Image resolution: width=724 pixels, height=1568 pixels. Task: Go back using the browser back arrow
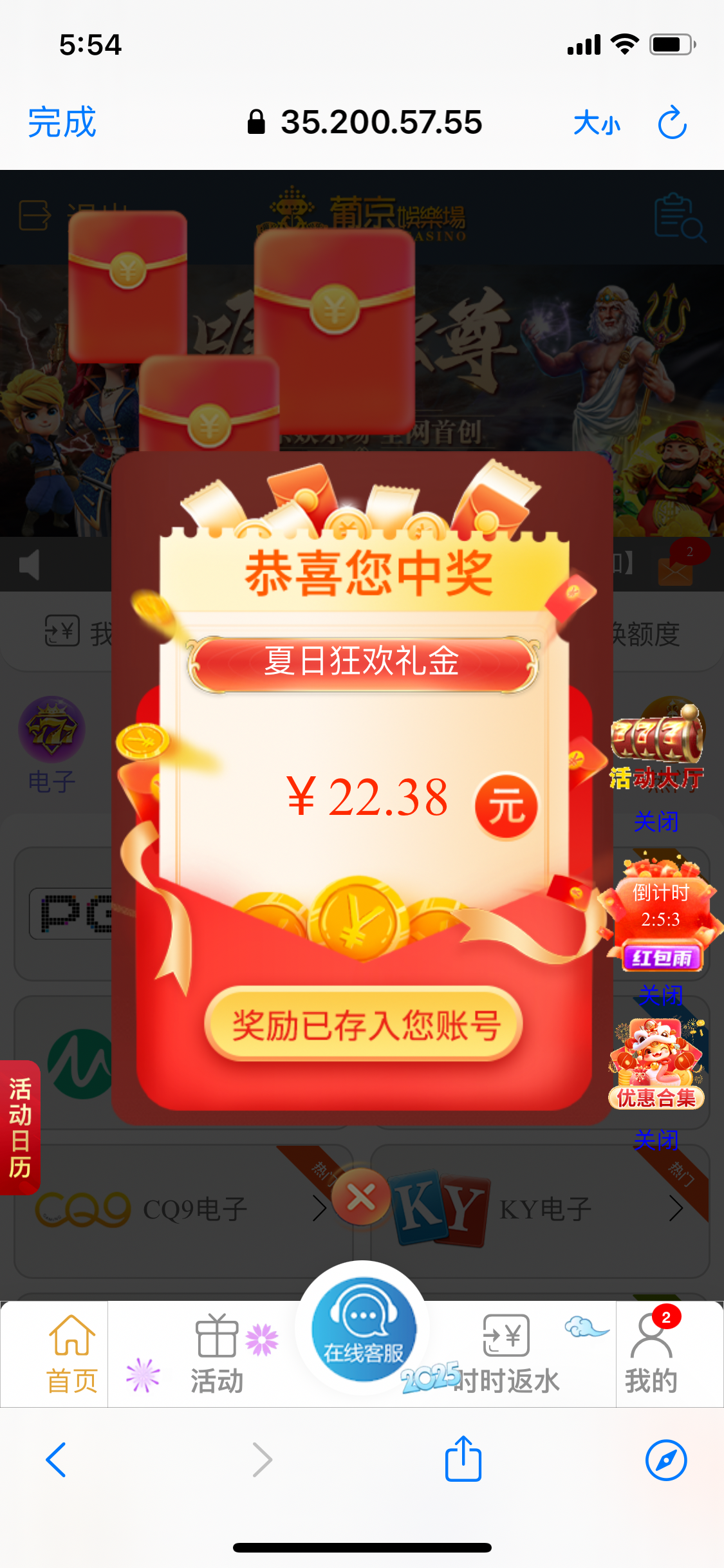pos(57,1460)
